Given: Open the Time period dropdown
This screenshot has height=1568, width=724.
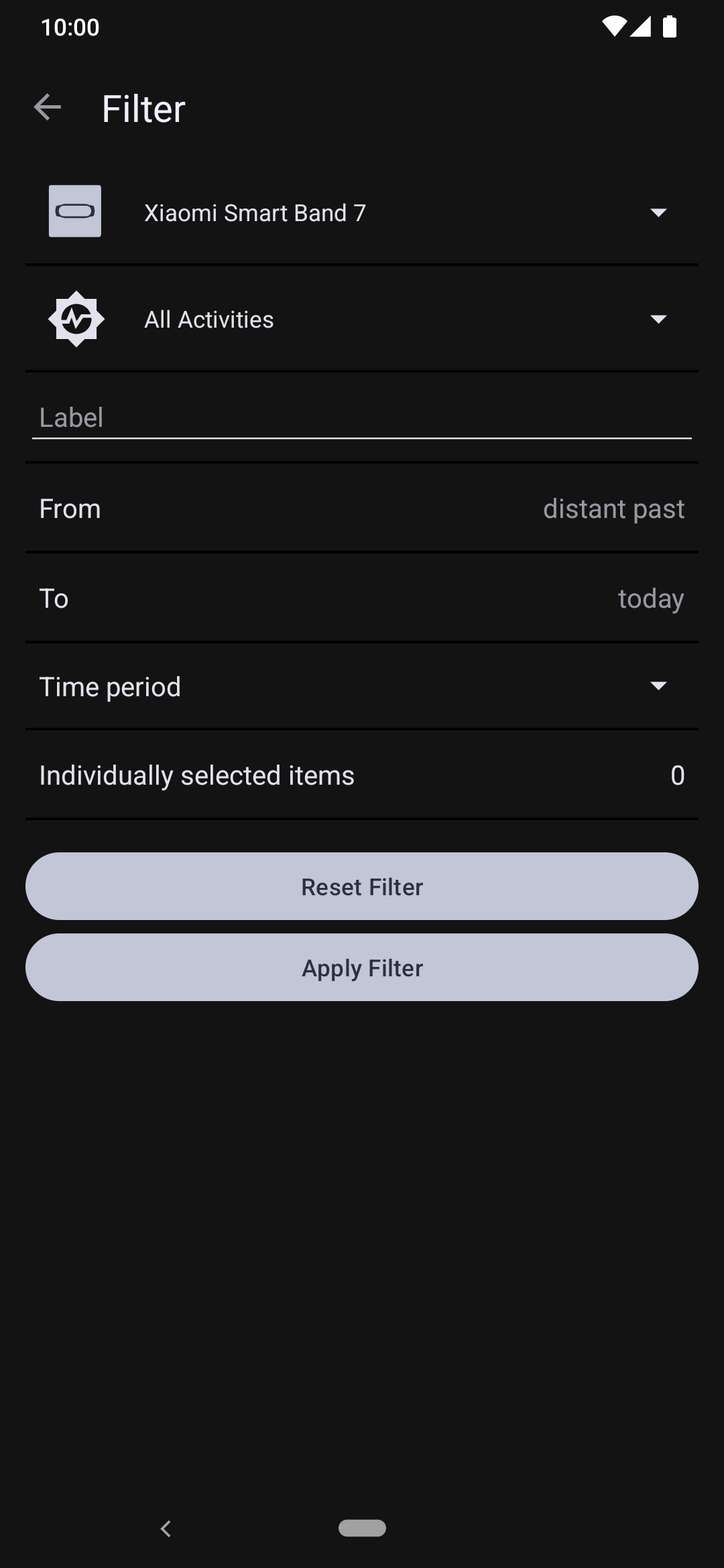Looking at the screenshot, I should point(362,687).
